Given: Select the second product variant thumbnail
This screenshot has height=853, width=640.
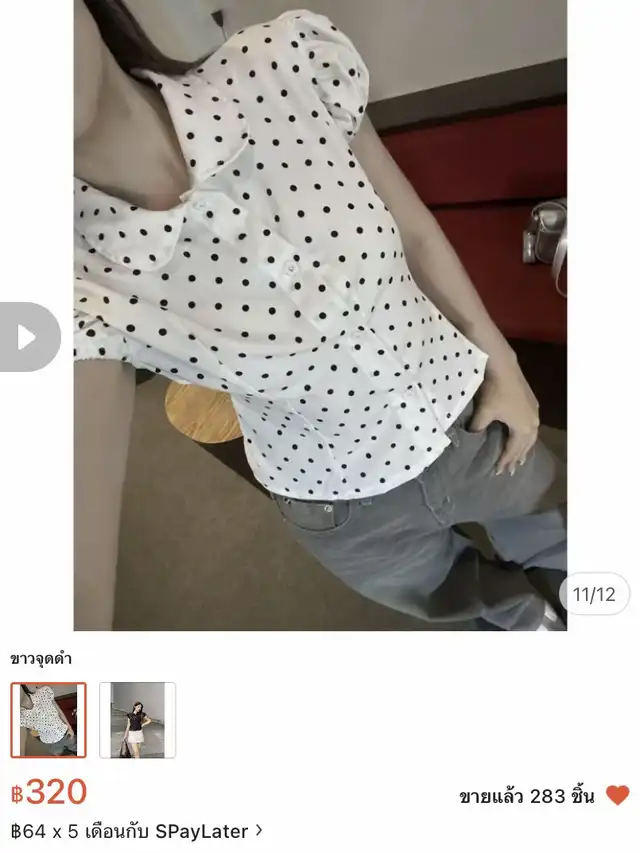Looking at the screenshot, I should coord(137,720).
